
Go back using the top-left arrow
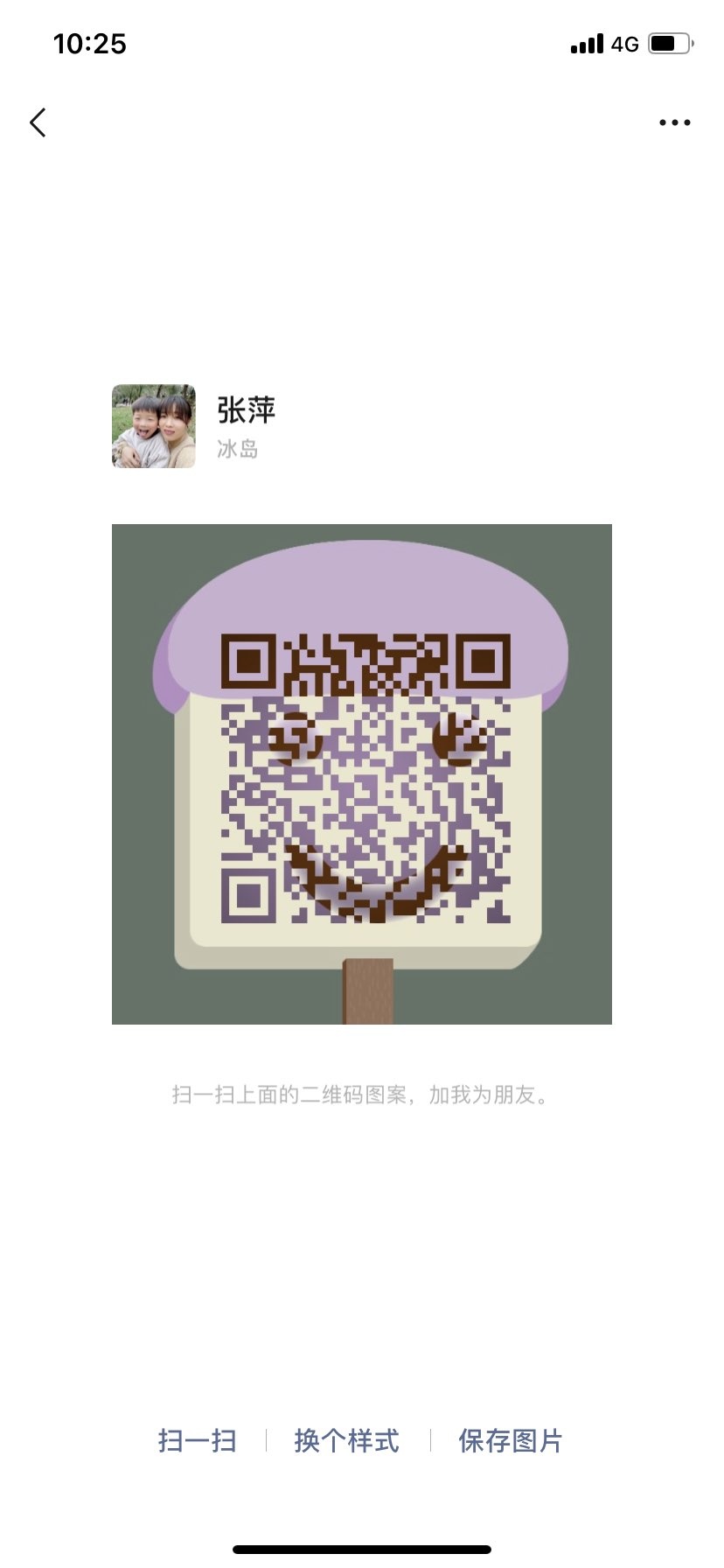point(38,123)
